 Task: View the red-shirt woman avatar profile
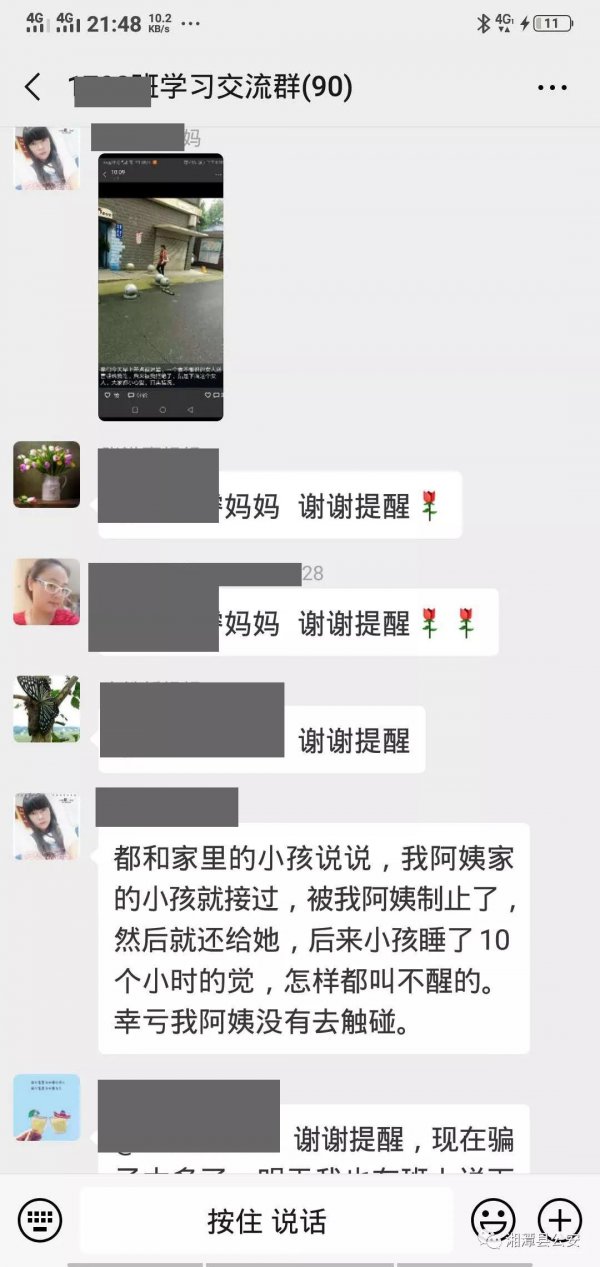pos(46,592)
